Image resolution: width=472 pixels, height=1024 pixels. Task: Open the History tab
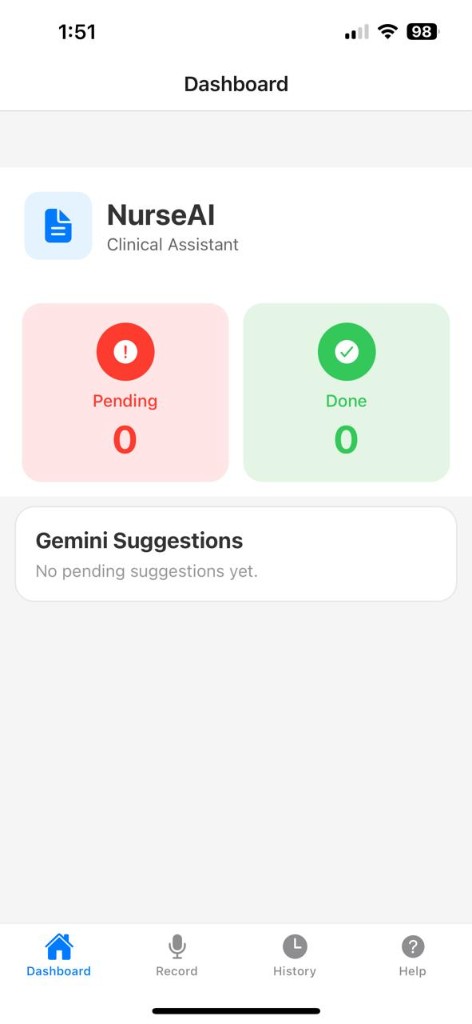(294, 955)
